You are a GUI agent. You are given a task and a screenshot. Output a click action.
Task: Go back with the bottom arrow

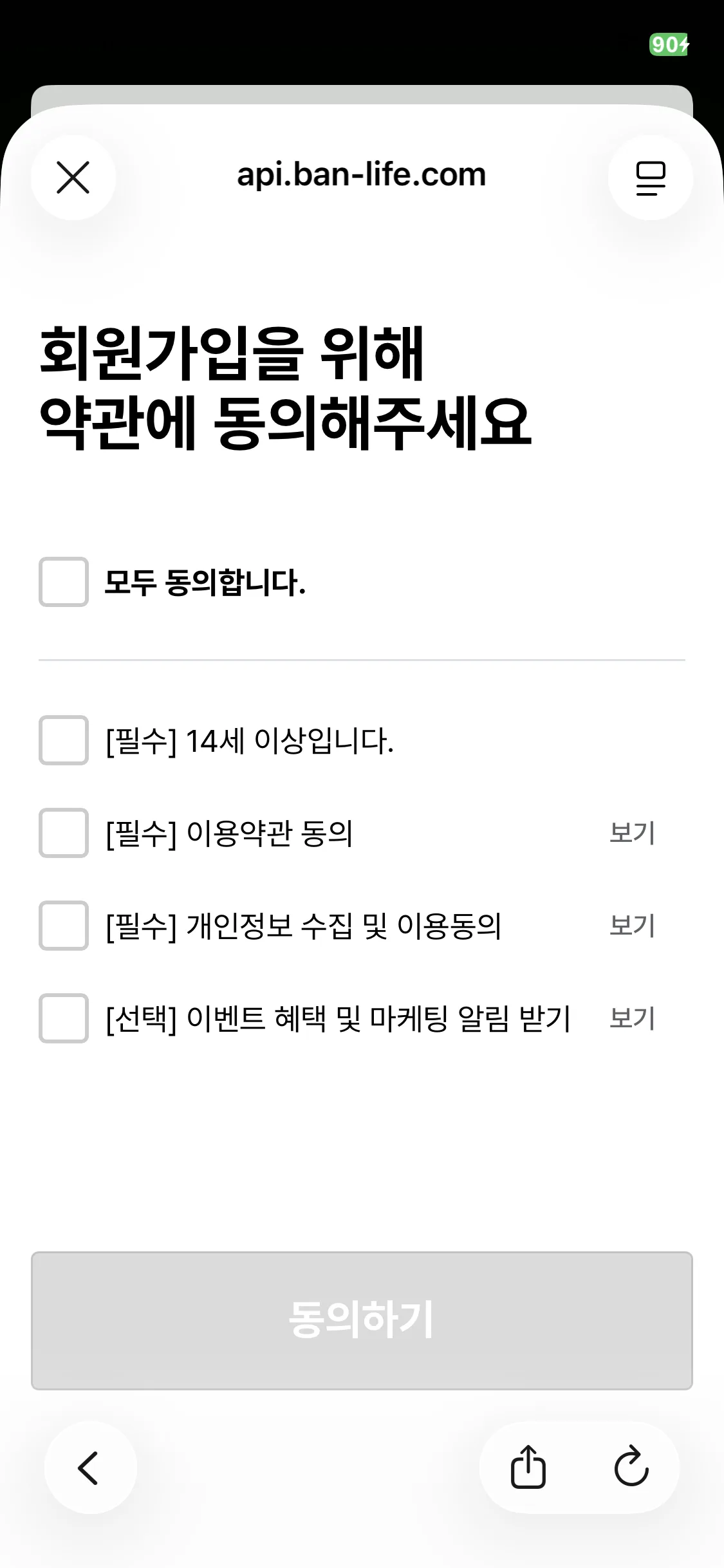(x=90, y=1468)
